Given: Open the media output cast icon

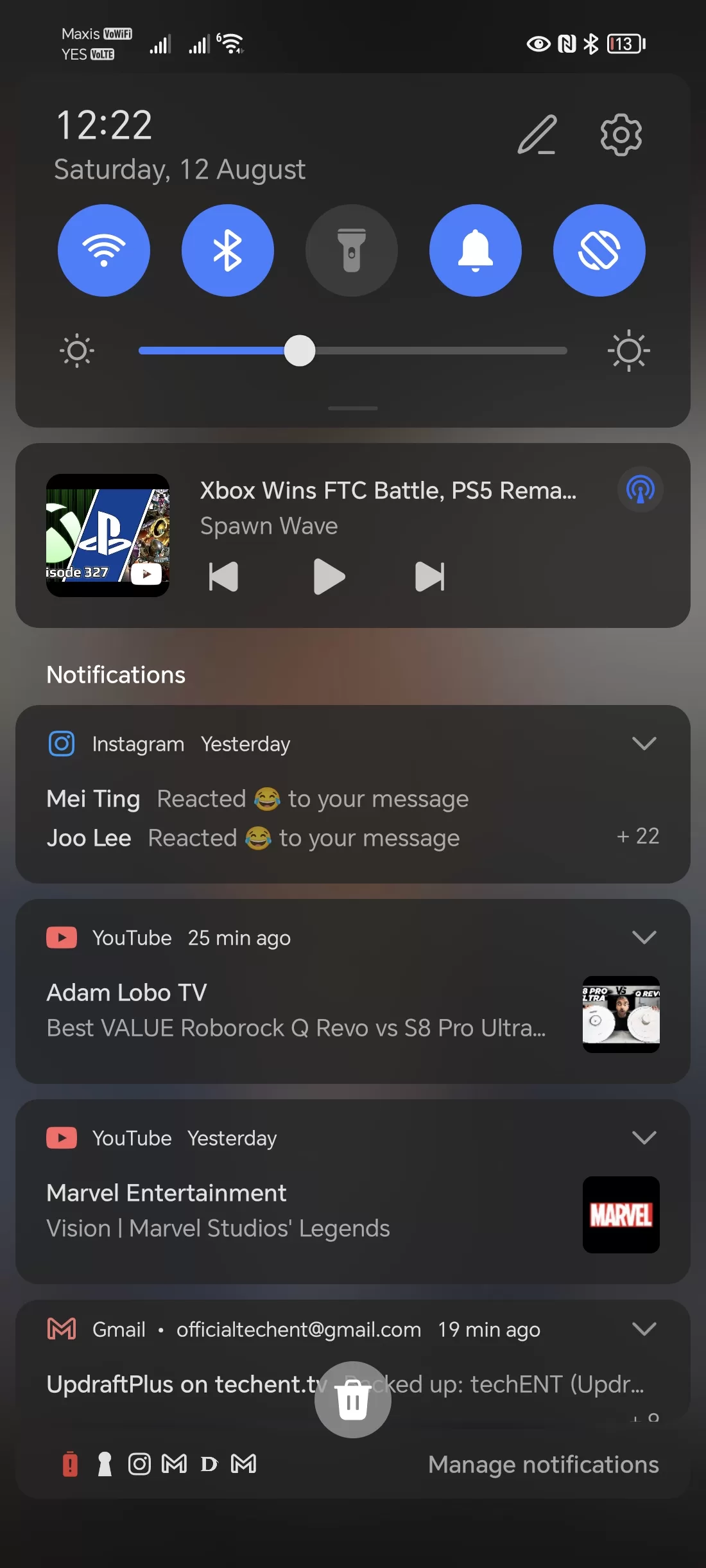Looking at the screenshot, I should click(x=640, y=490).
